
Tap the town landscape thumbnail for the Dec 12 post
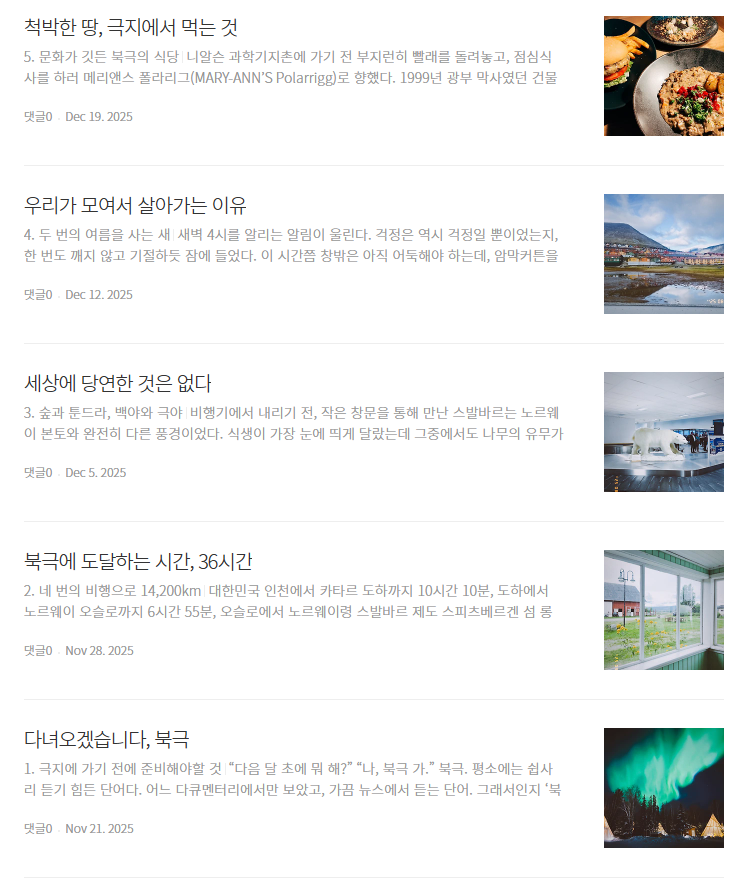click(x=663, y=254)
